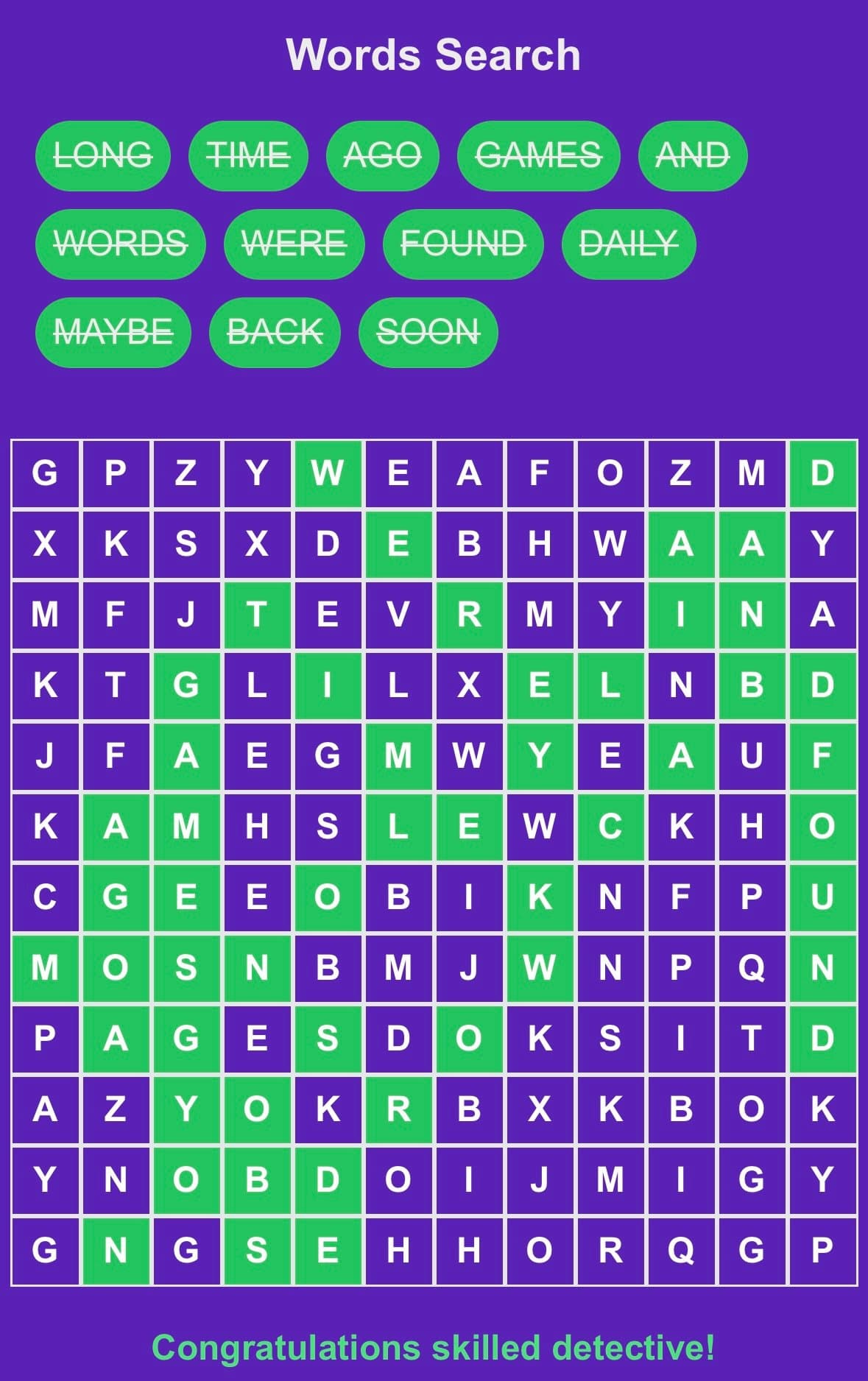Select the SOON word chip
The width and height of the screenshot is (868, 1381).
click(428, 332)
